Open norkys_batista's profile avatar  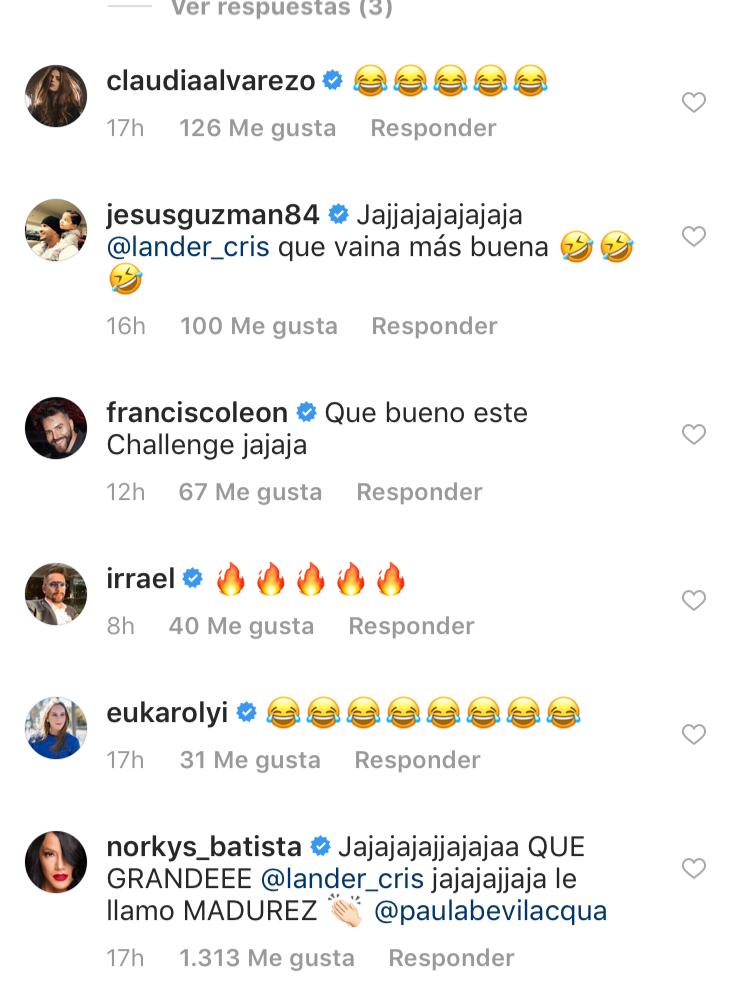[56, 862]
